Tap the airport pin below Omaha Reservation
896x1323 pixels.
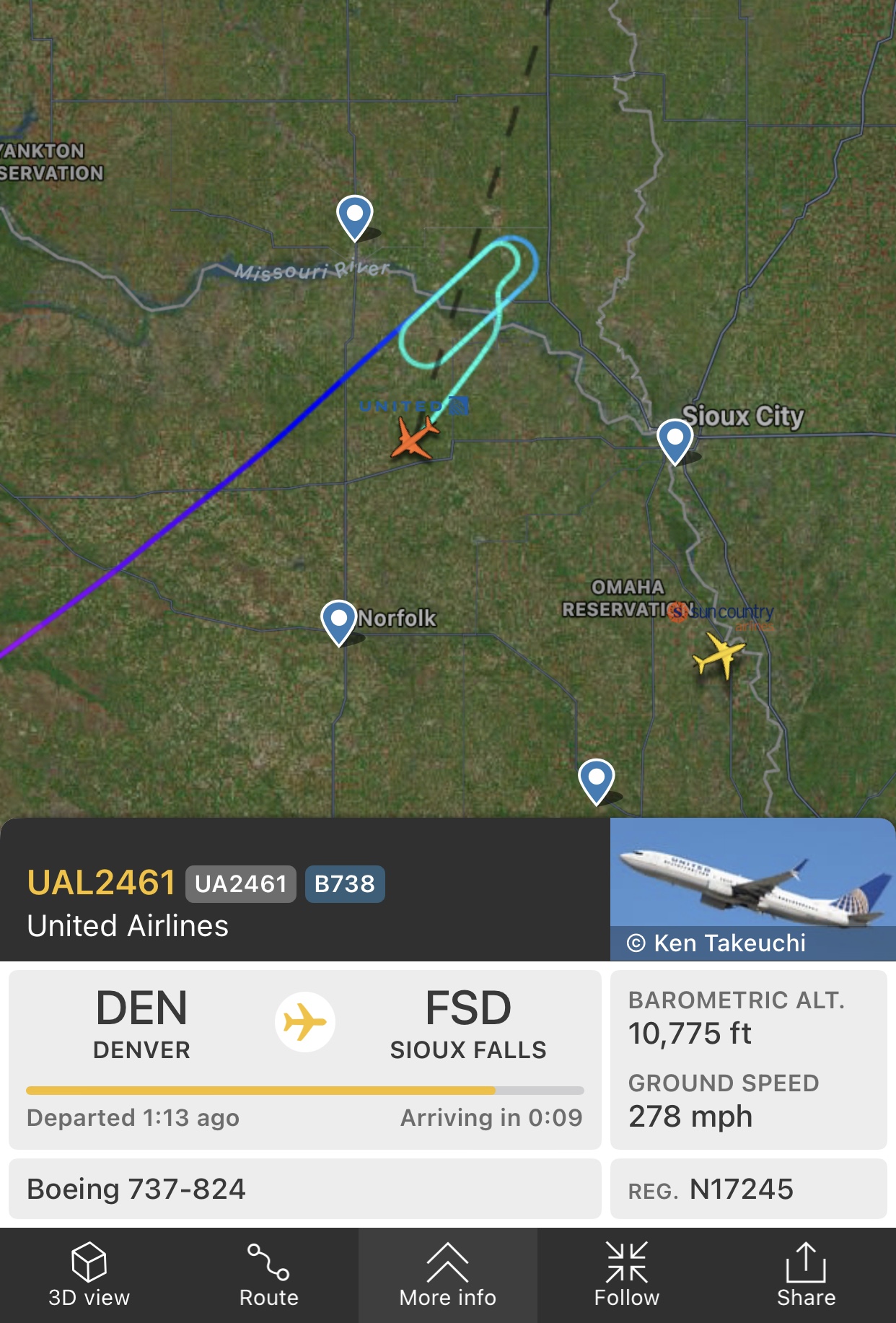597,780
